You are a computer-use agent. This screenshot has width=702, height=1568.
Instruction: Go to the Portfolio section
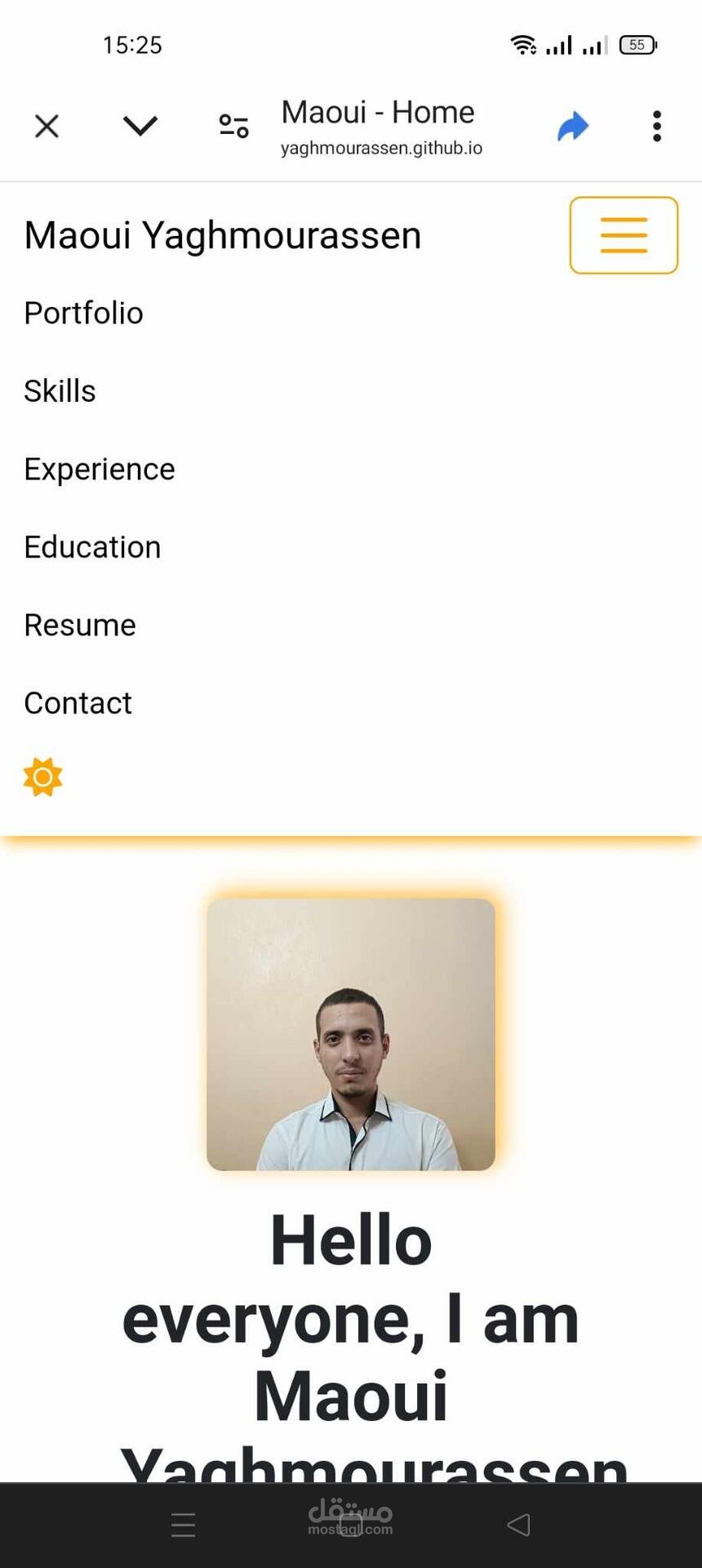tap(83, 313)
